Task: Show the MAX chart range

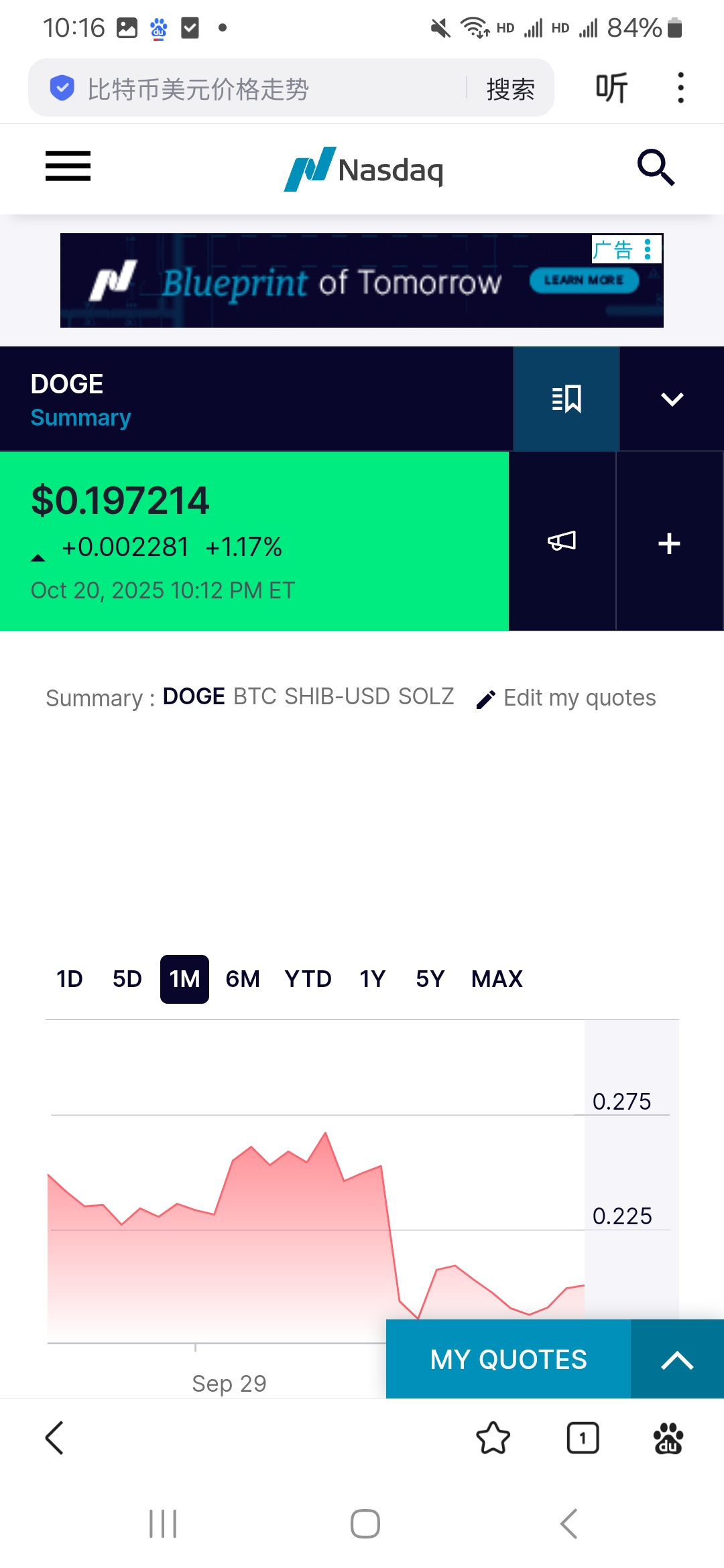Action: pos(497,979)
